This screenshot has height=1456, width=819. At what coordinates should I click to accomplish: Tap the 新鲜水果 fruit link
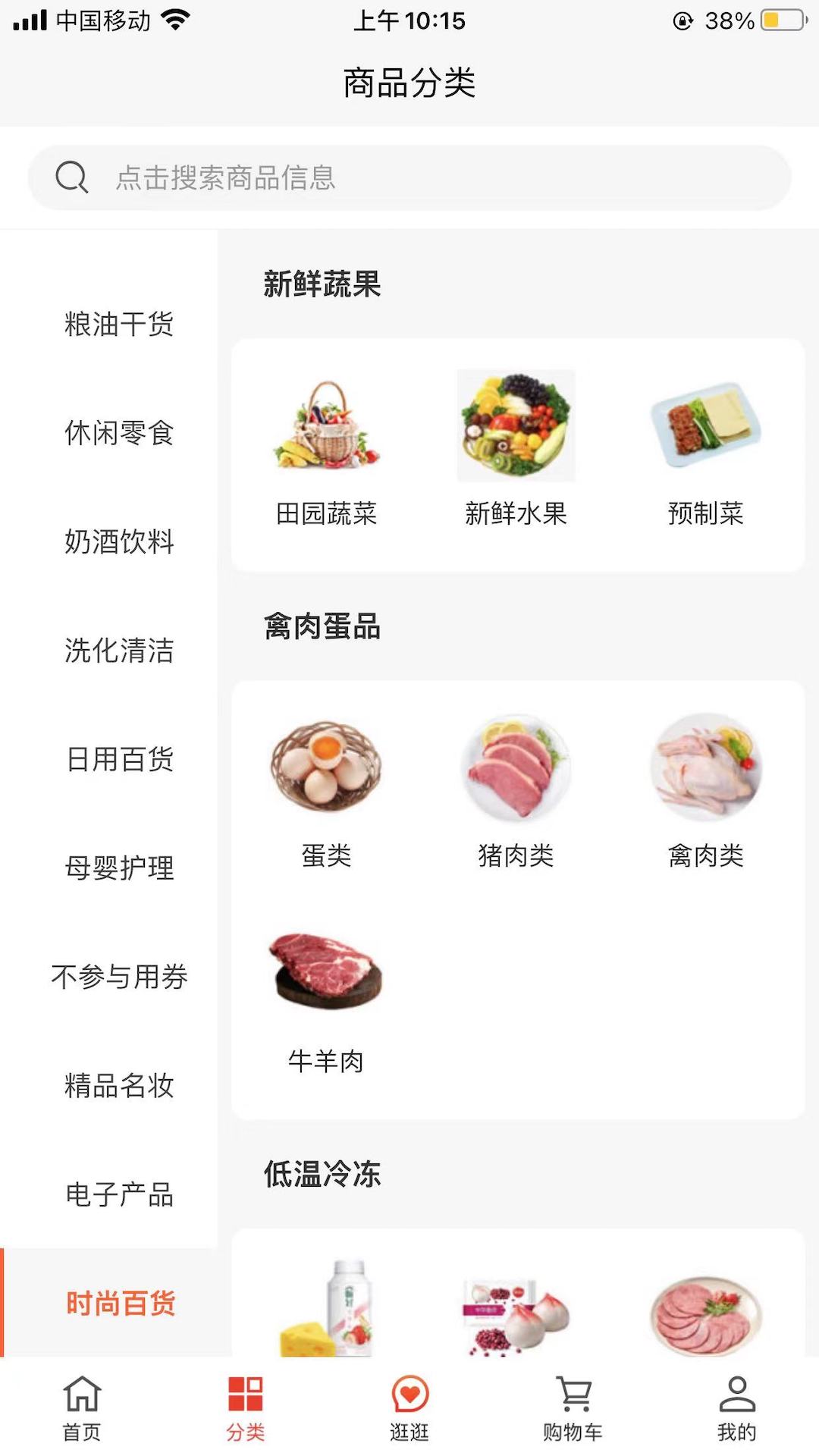[516, 427]
